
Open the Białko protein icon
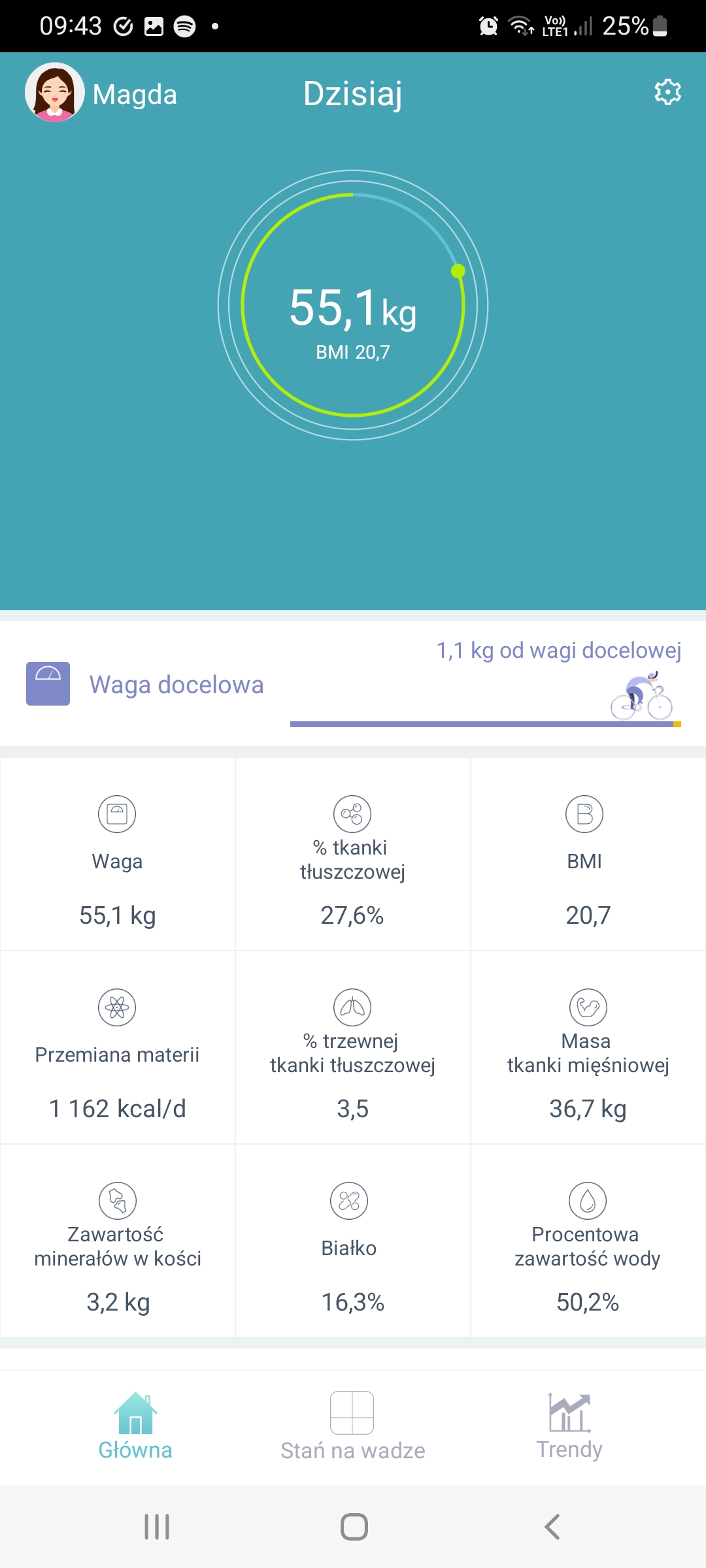[x=352, y=1200]
